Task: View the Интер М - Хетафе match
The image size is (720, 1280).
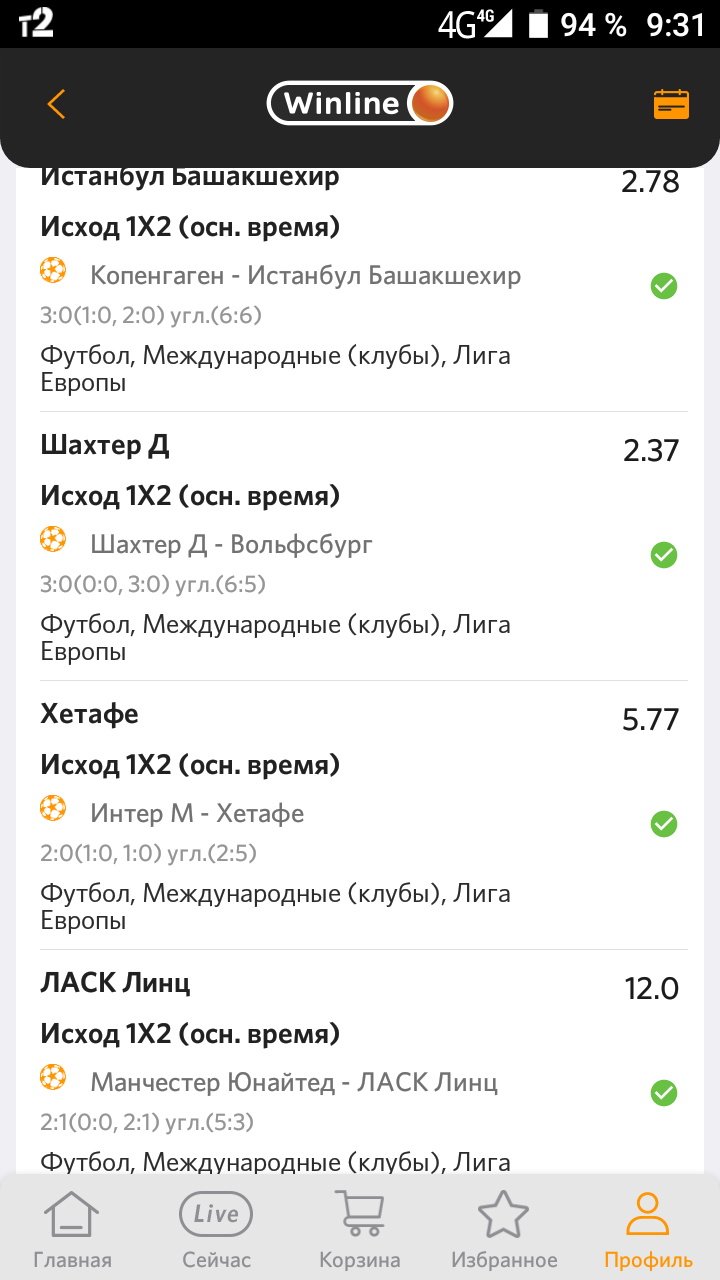Action: point(197,813)
